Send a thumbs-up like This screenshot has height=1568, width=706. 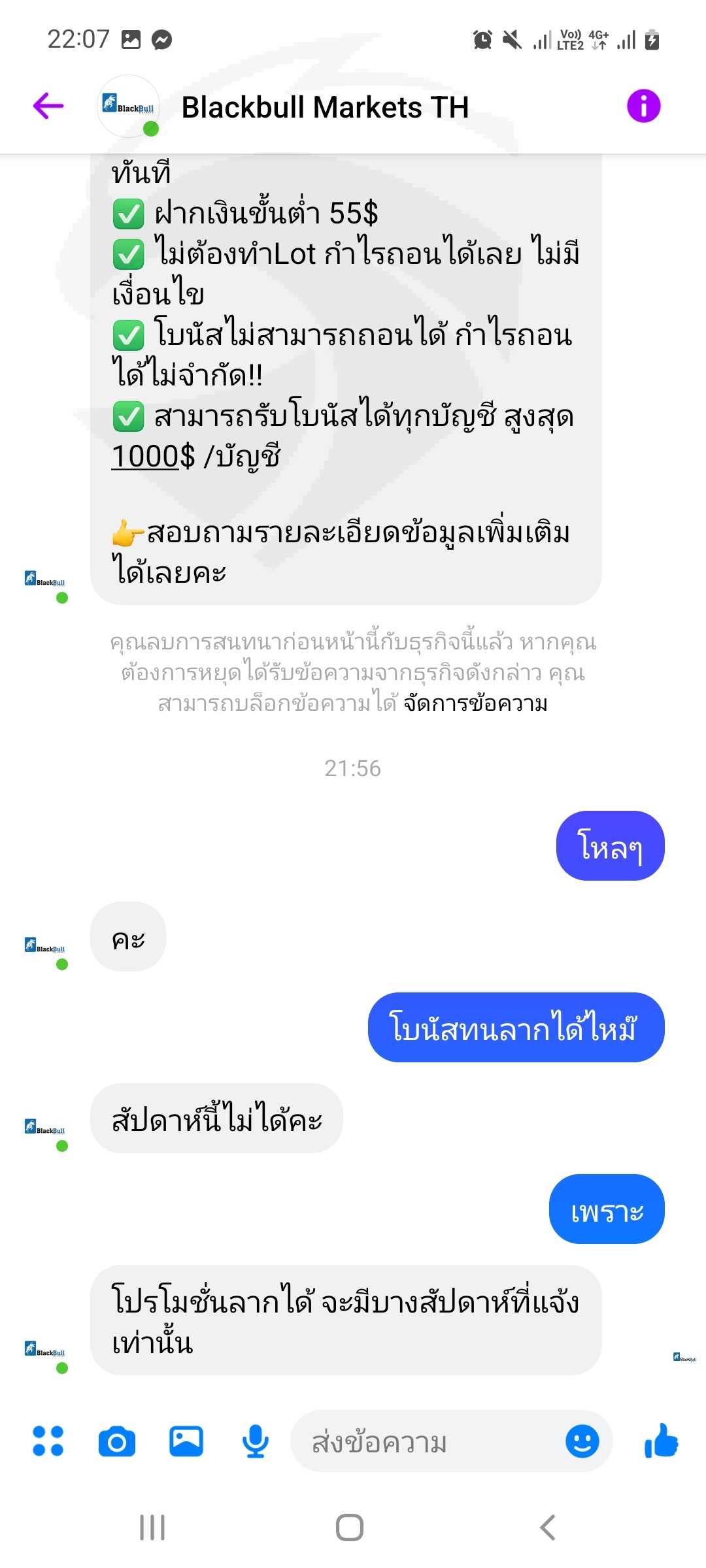[x=661, y=1441]
